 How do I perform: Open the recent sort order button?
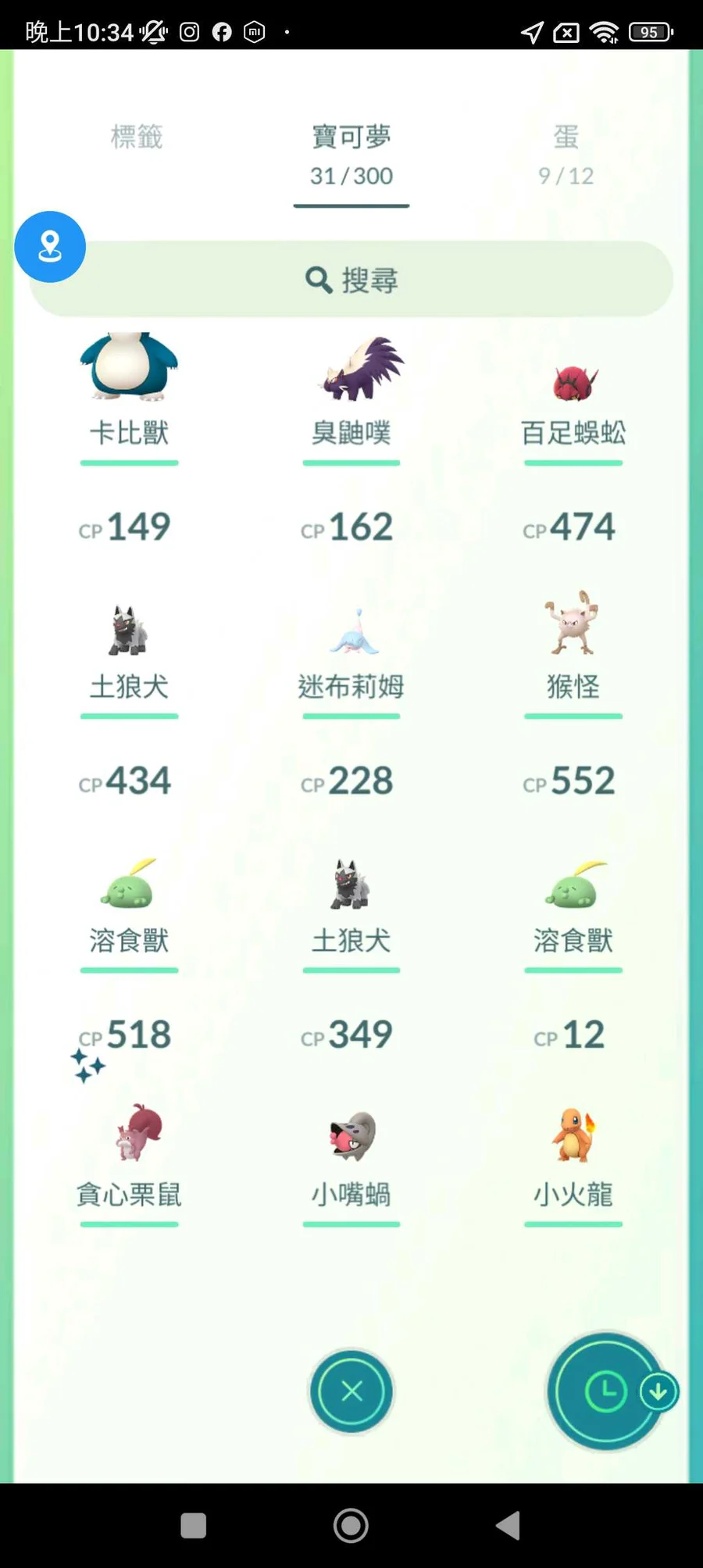(x=605, y=1391)
